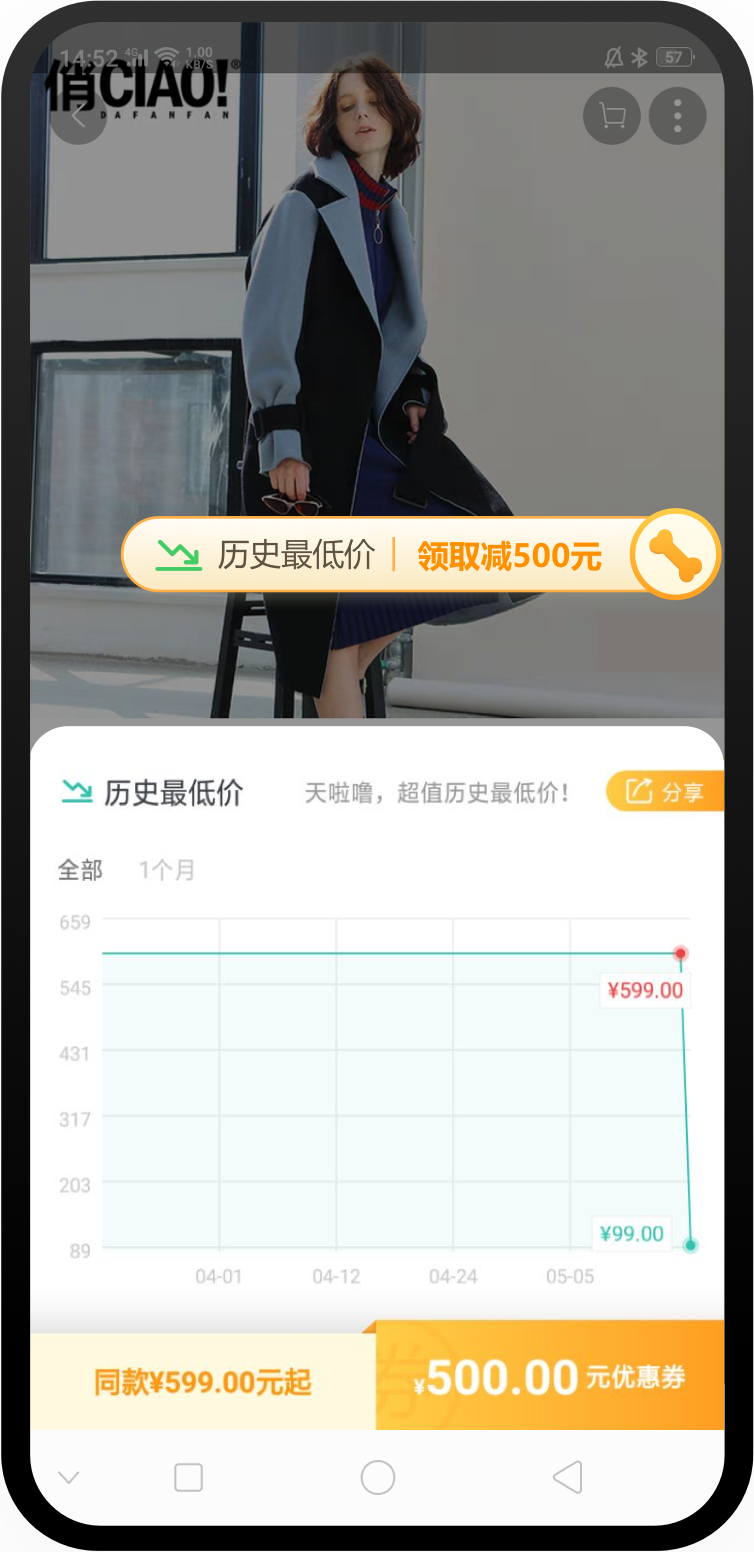Tap the floating bone assistant icon
Image resolution: width=754 pixels, height=1552 pixels.
pos(676,555)
